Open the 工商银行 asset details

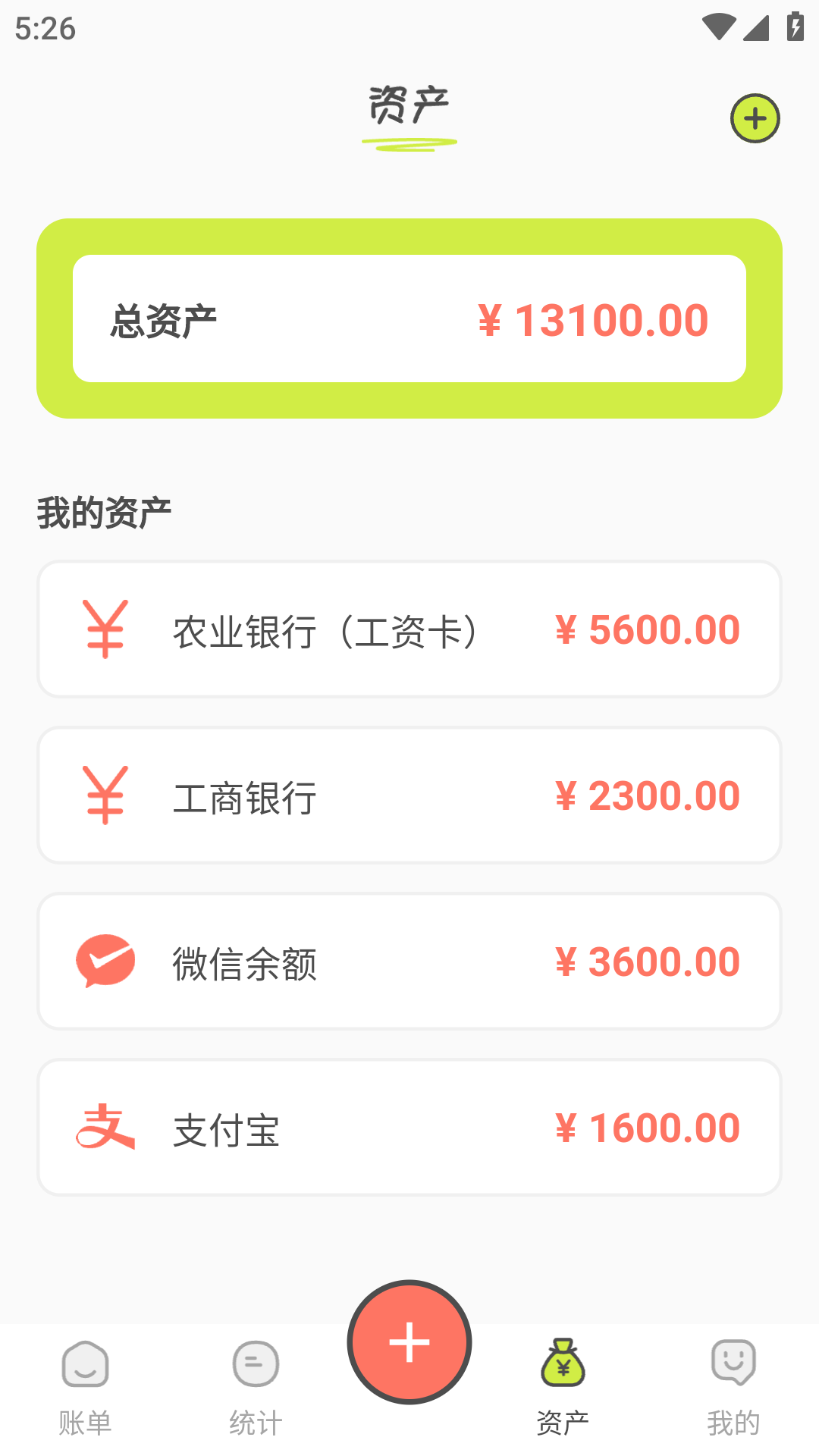[x=409, y=795]
